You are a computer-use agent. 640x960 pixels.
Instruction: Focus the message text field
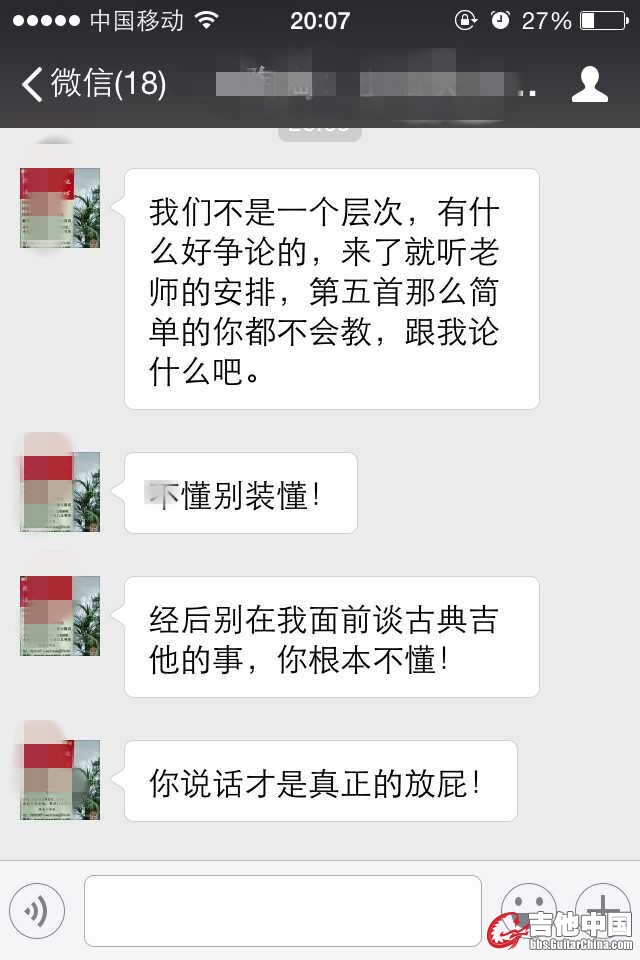click(283, 910)
